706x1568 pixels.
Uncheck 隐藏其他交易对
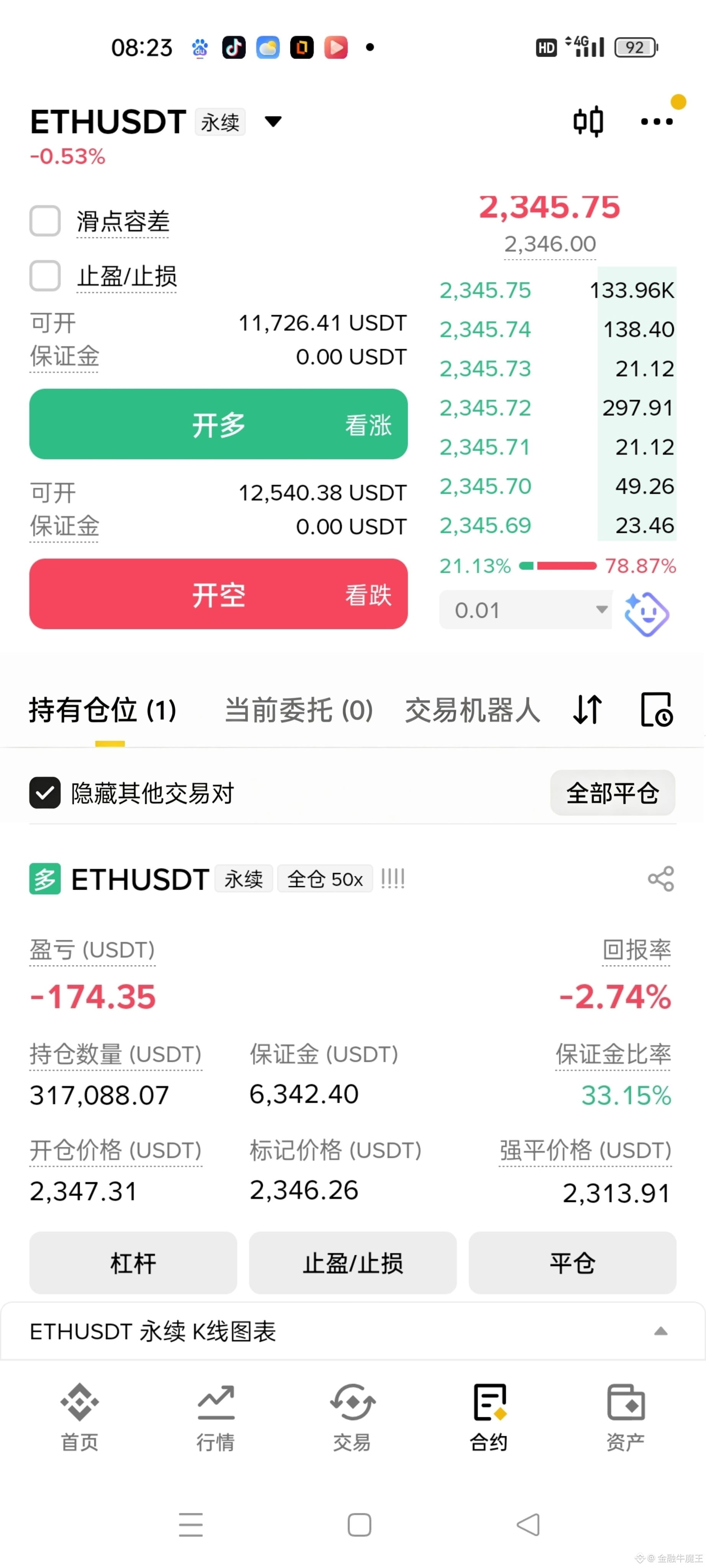(x=45, y=792)
